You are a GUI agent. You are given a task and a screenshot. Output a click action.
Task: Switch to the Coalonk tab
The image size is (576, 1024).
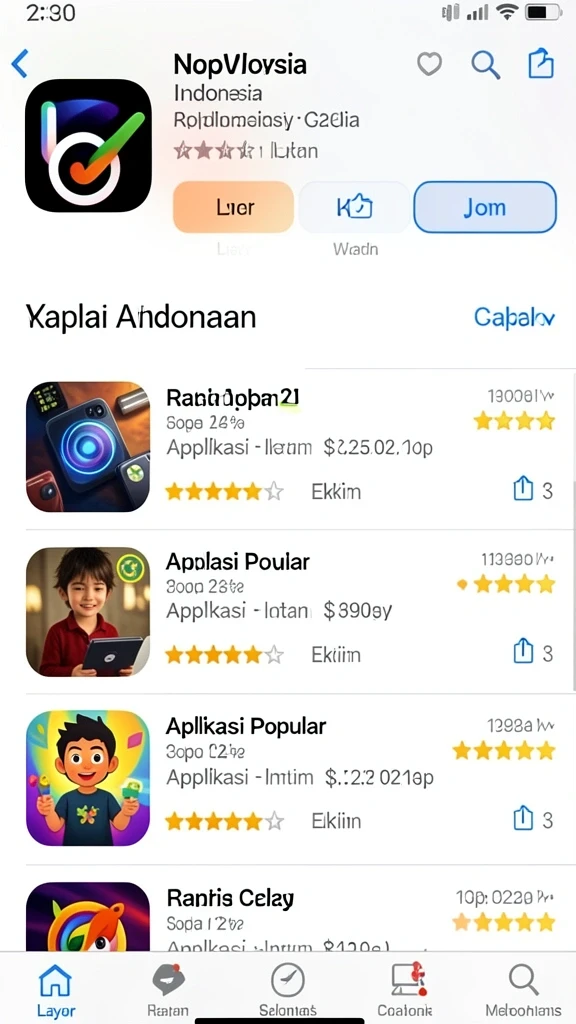coord(406,991)
